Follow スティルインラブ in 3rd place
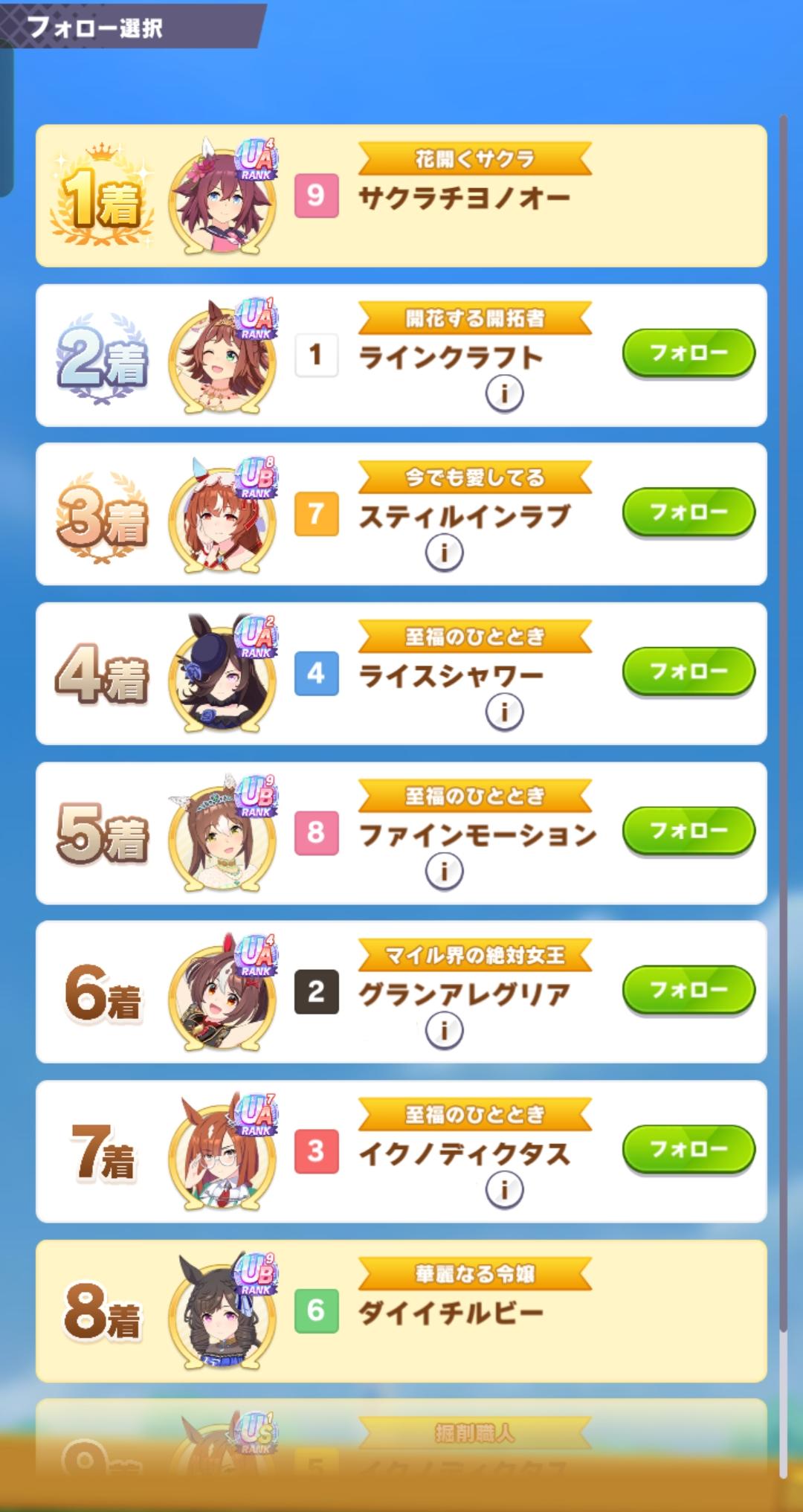This screenshot has height=1512, width=803. pos(688,512)
